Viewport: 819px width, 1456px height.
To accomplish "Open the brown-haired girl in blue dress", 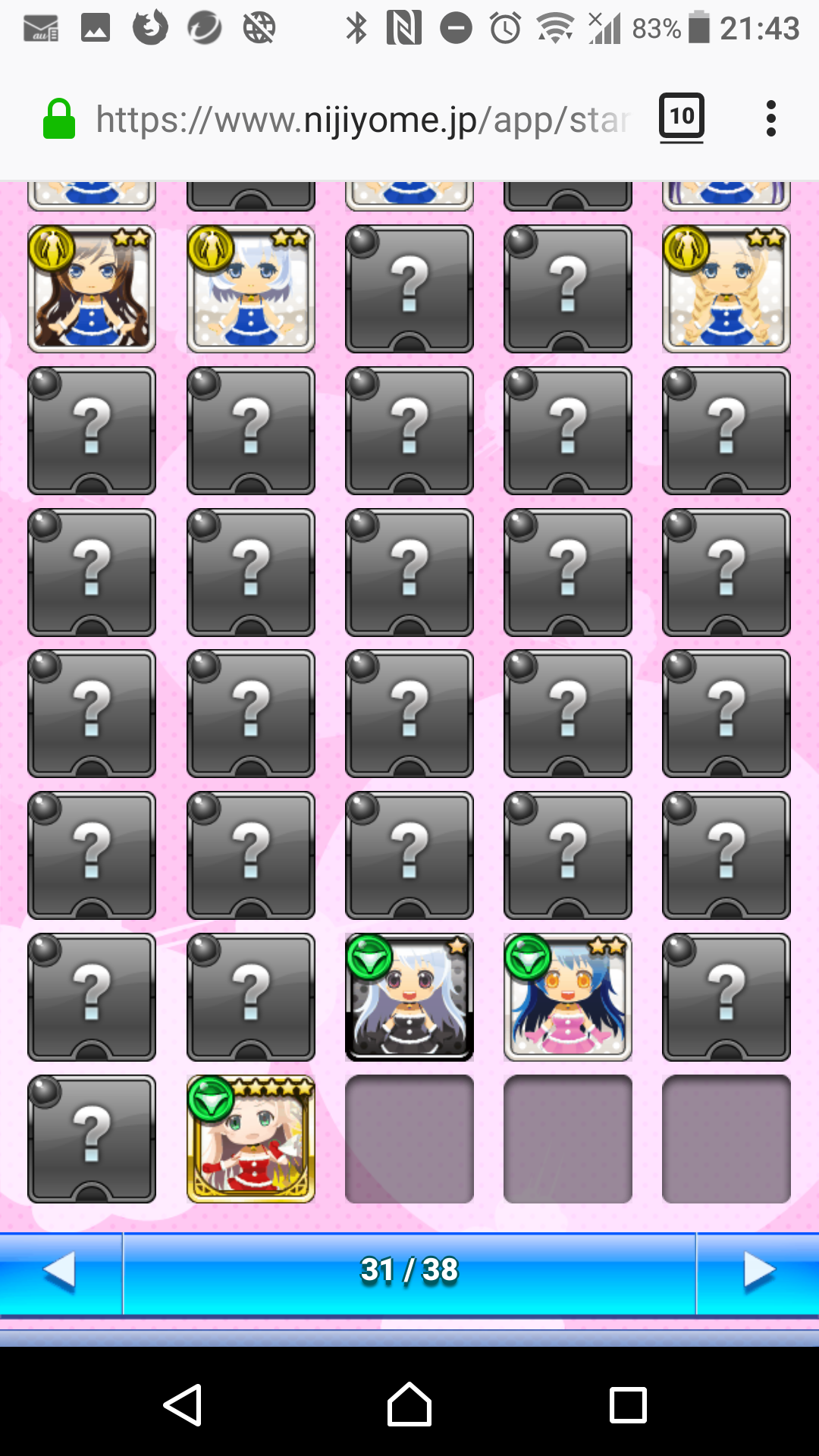I will coord(92,289).
